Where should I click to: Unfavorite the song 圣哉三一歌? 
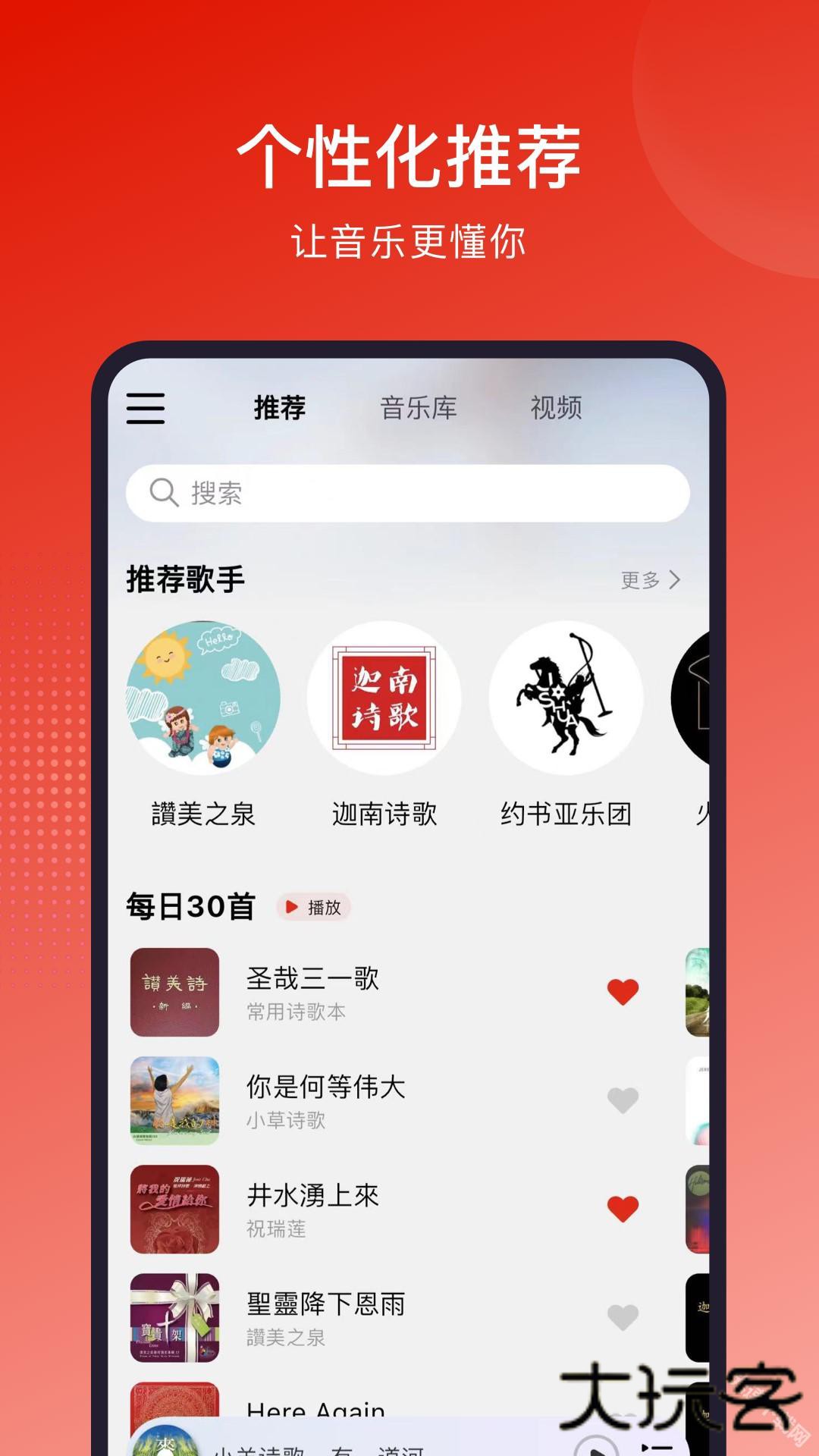[x=620, y=990]
